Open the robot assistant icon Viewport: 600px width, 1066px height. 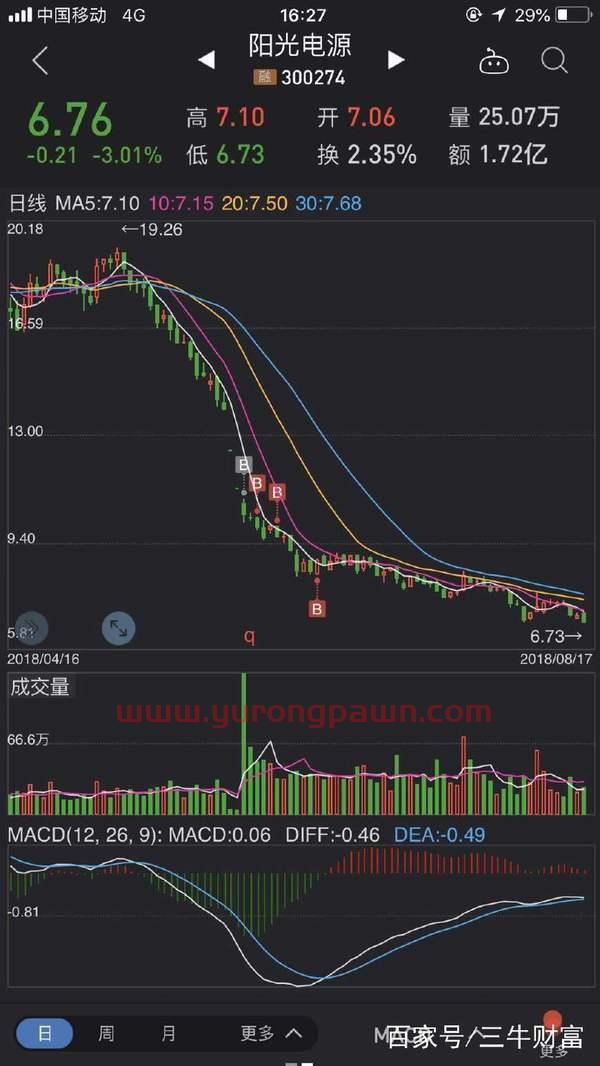tap(494, 61)
